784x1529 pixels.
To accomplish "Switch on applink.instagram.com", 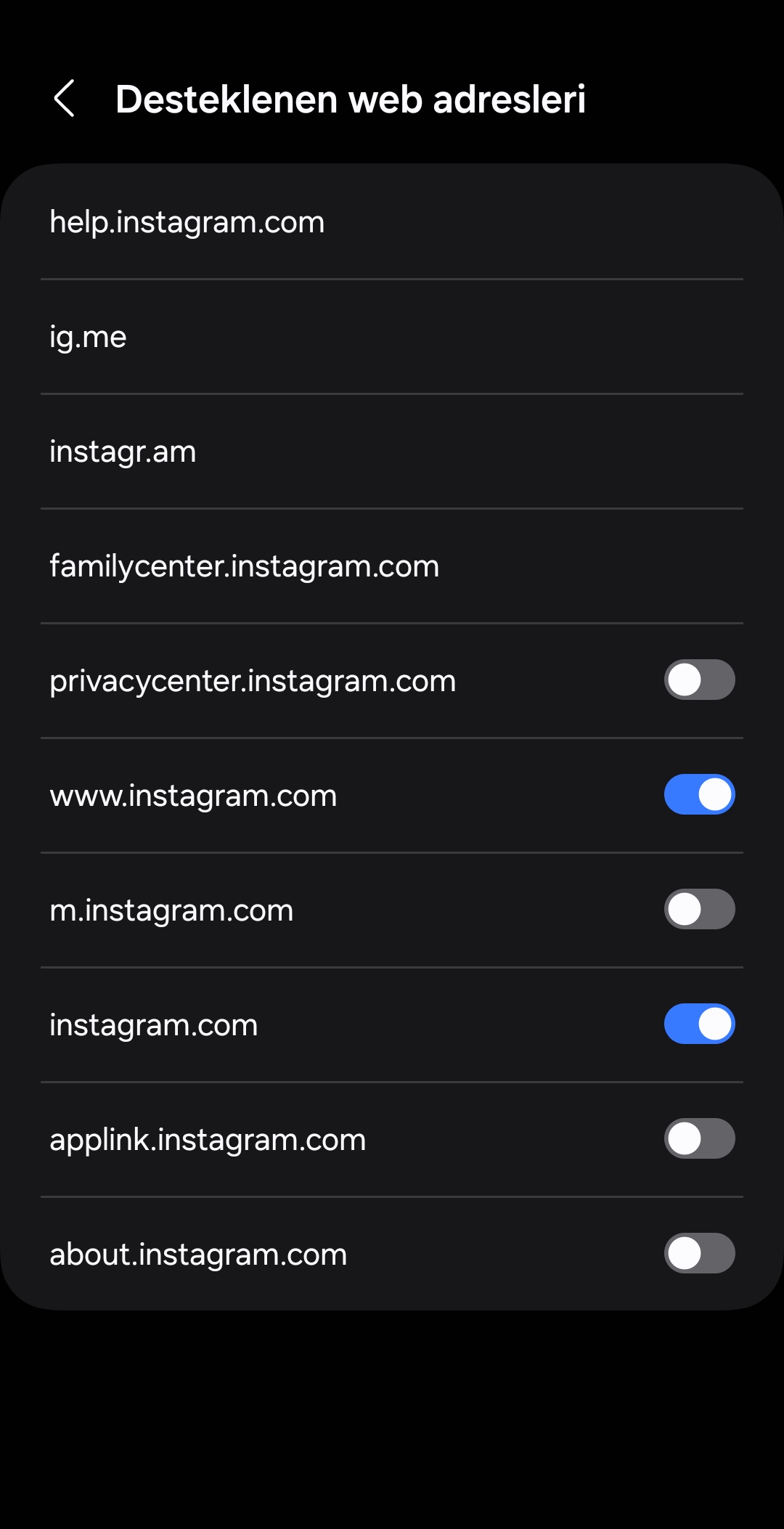I will (699, 1138).
